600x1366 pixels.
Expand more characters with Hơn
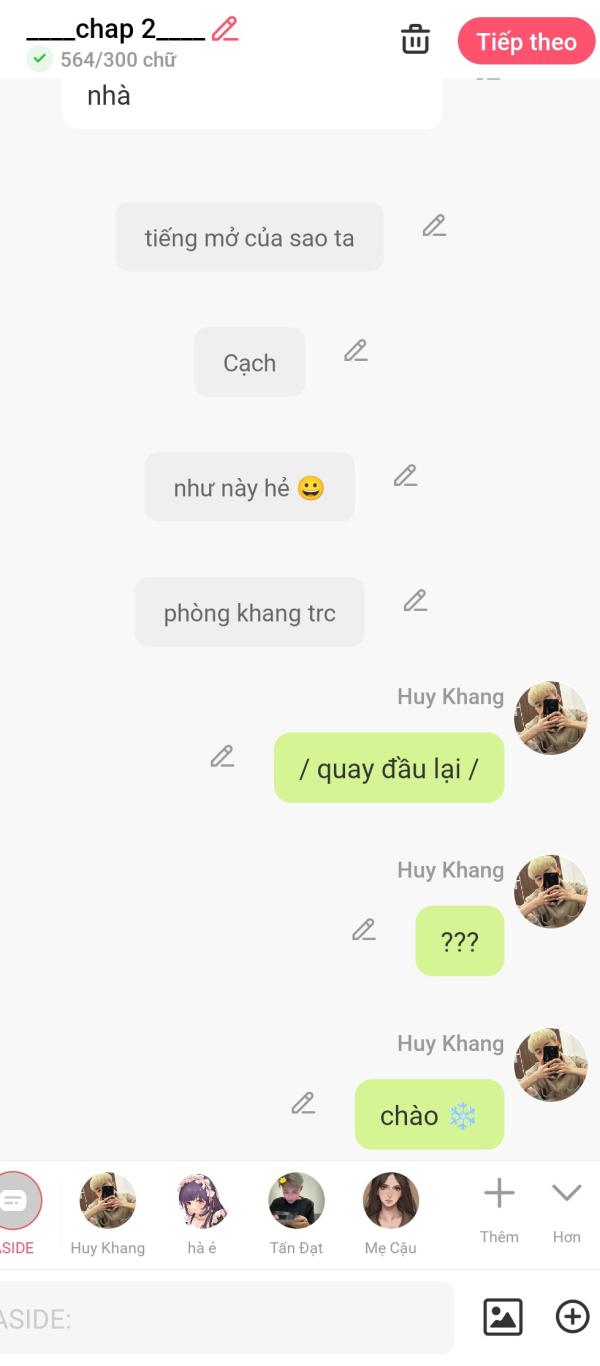coord(566,1208)
